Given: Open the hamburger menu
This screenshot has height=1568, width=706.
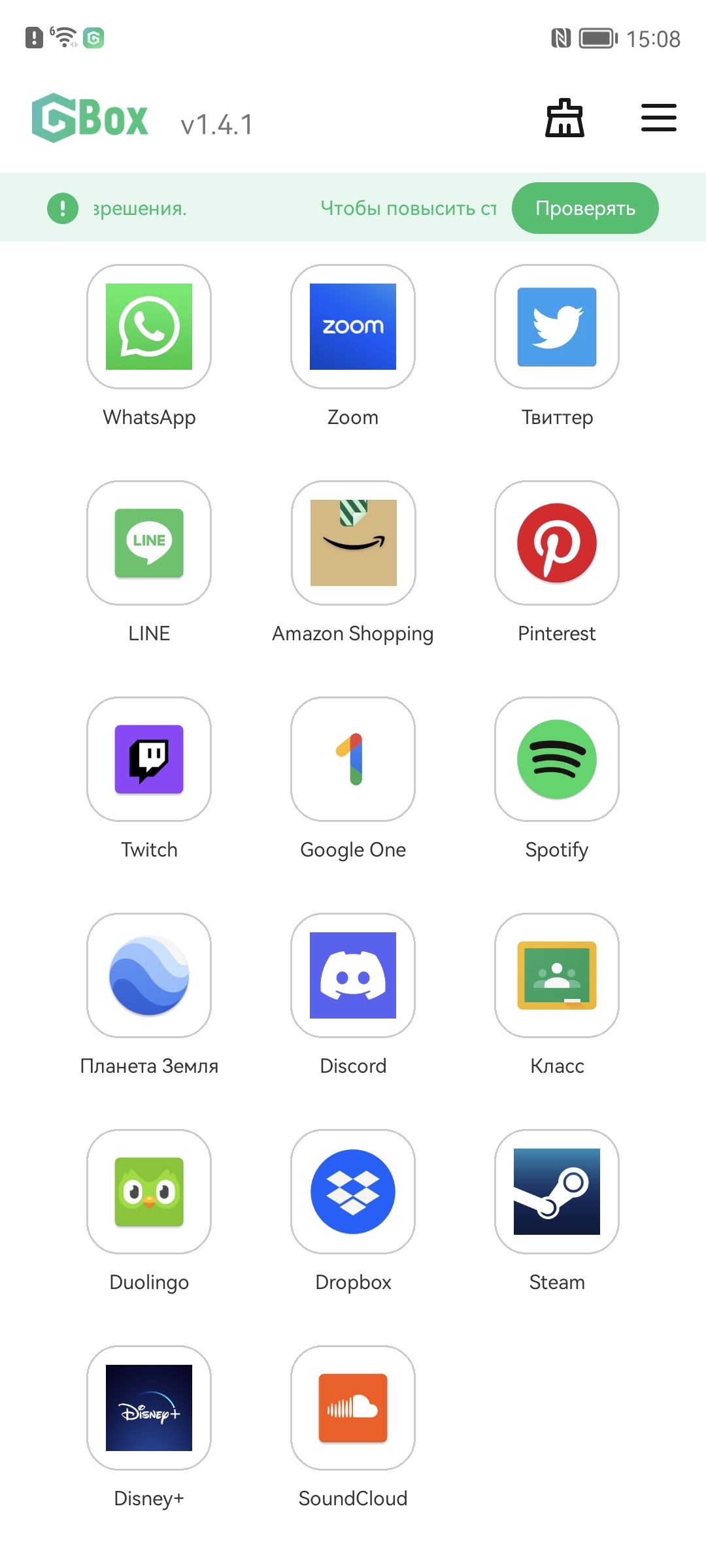Looking at the screenshot, I should [x=658, y=118].
